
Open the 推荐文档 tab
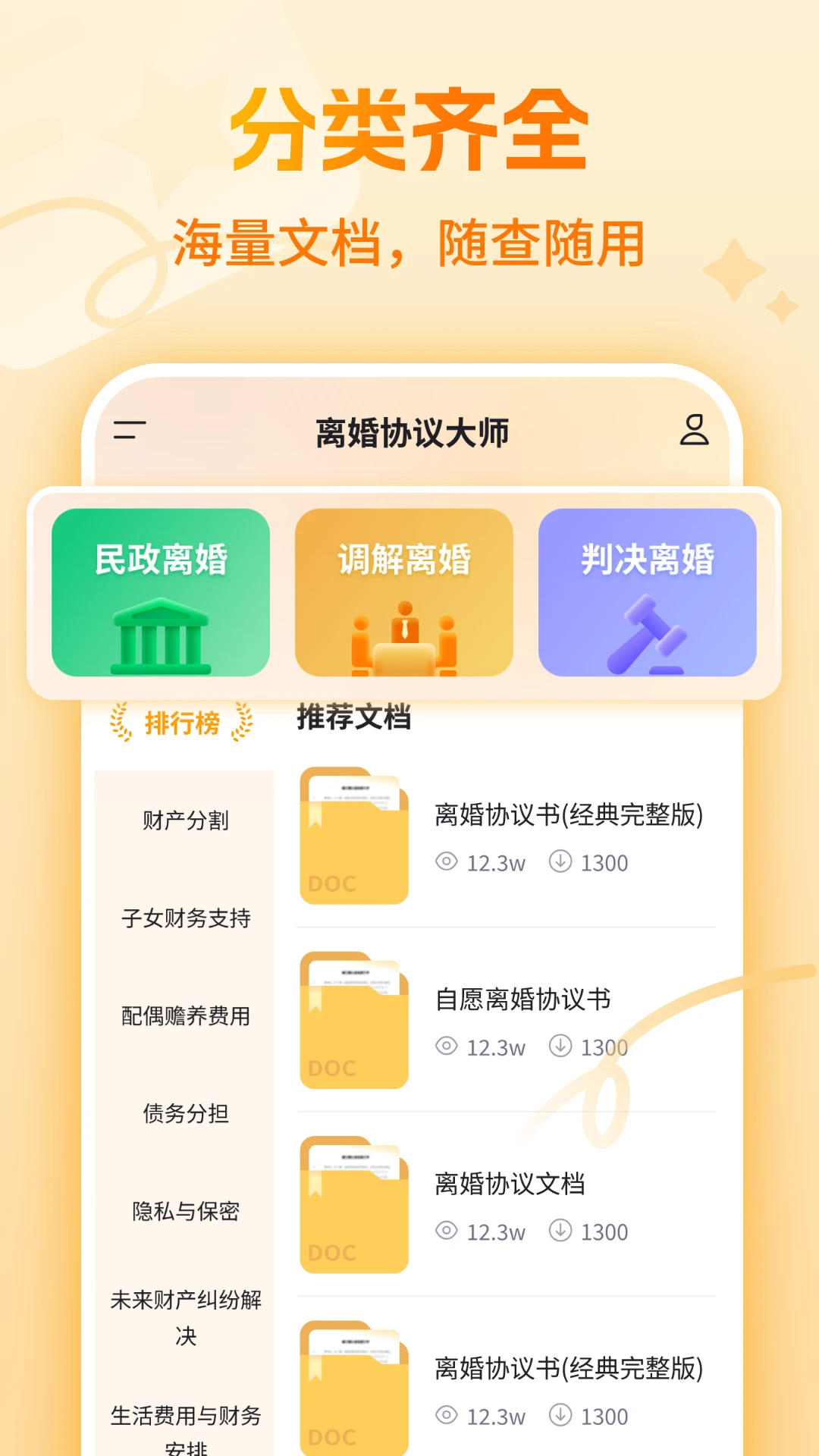tap(353, 717)
